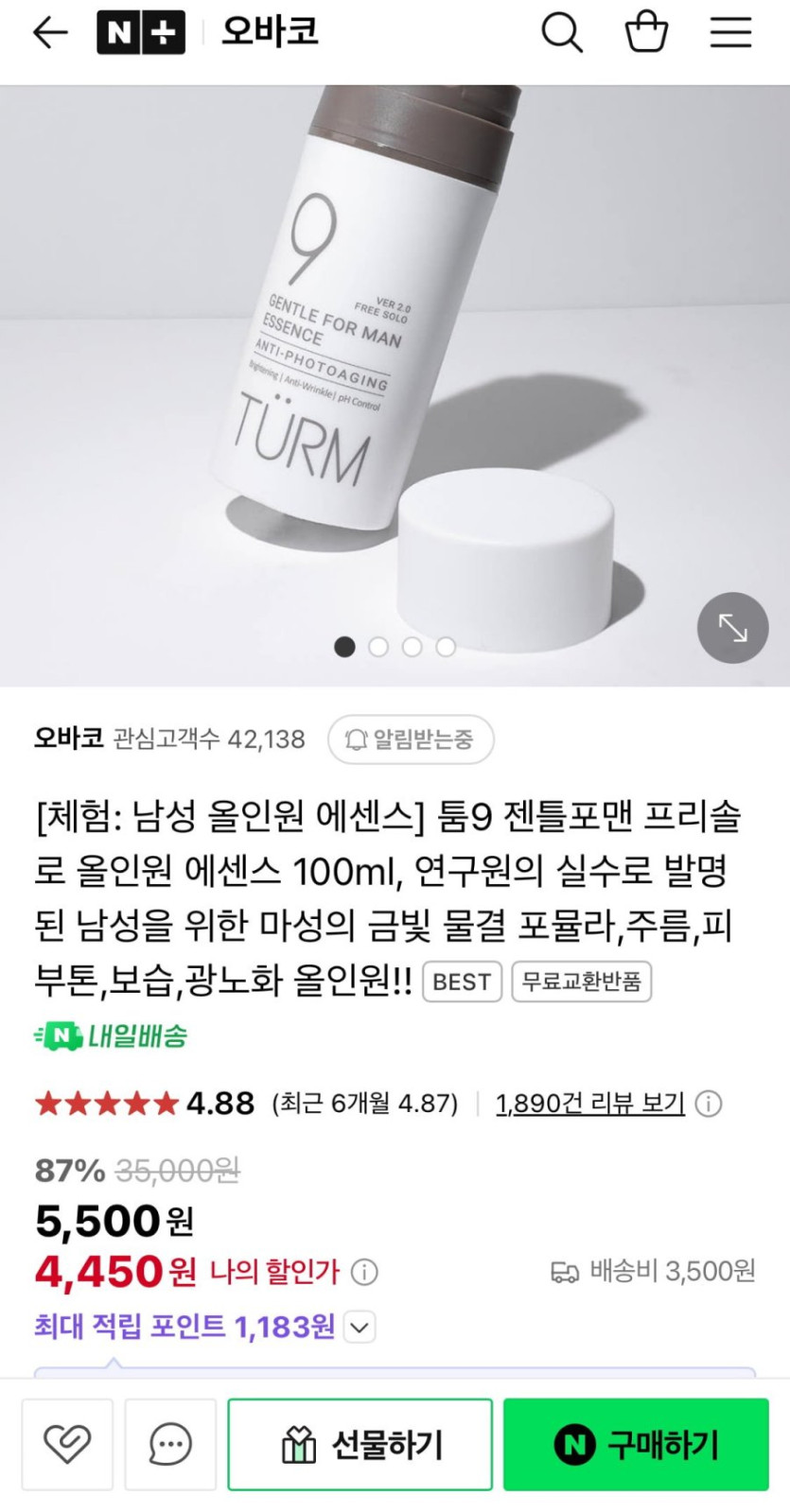Expand 최대 적립 포인트 details
790x1512 pixels.
[x=360, y=1328]
